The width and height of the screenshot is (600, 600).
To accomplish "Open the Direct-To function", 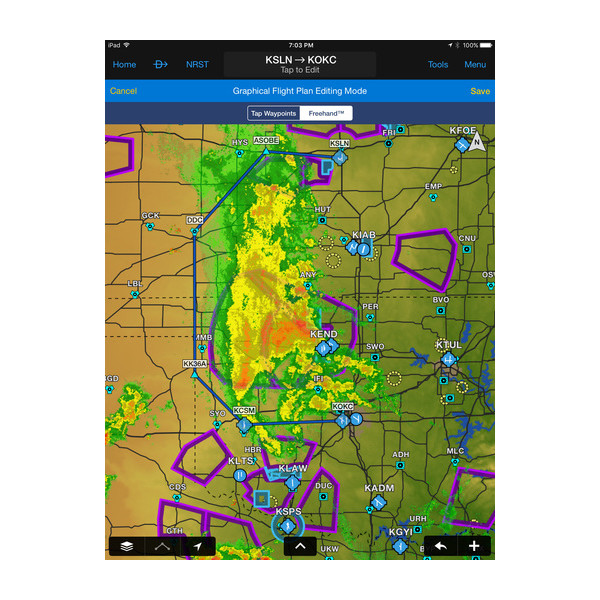I will coord(160,65).
